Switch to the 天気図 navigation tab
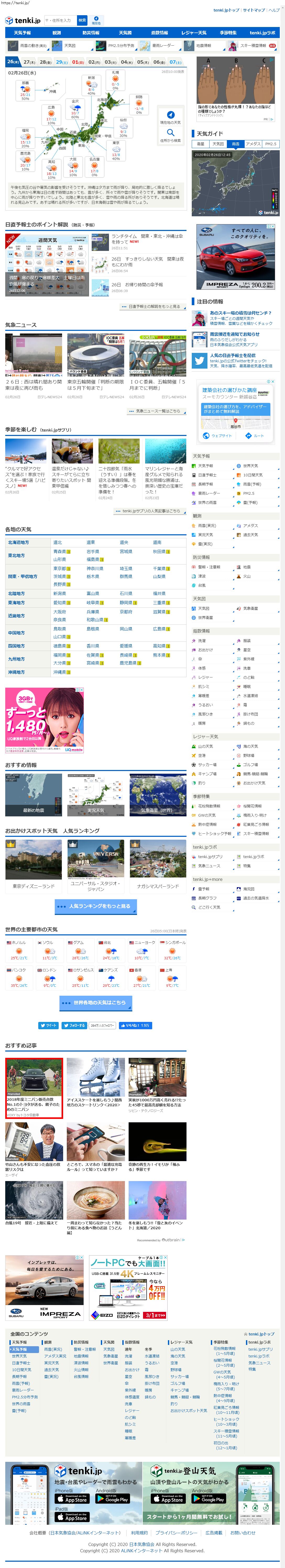Screen dimensions: 285x1568 125,33
